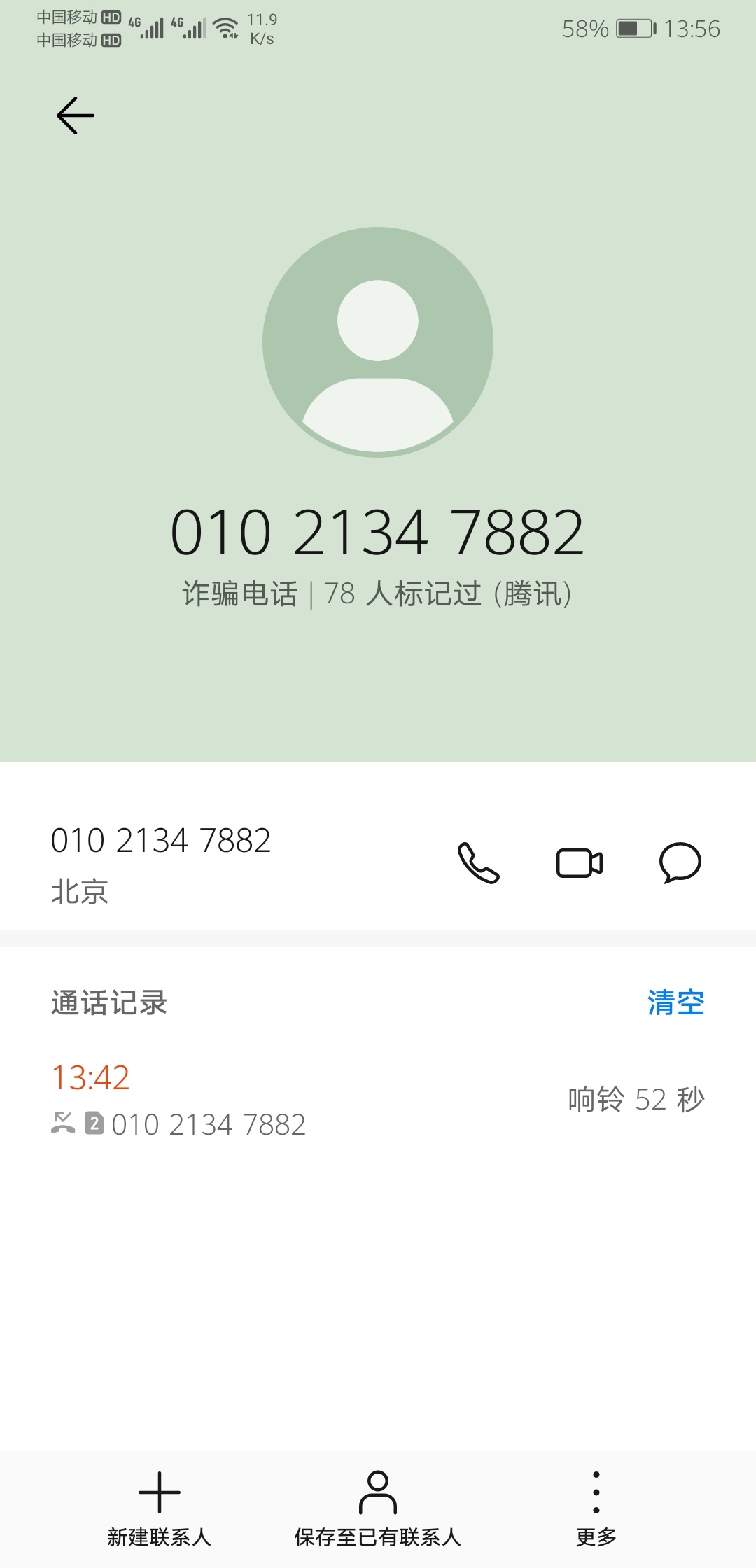Send a message to this number
Image resolution: width=756 pixels, height=1568 pixels.
[680, 862]
